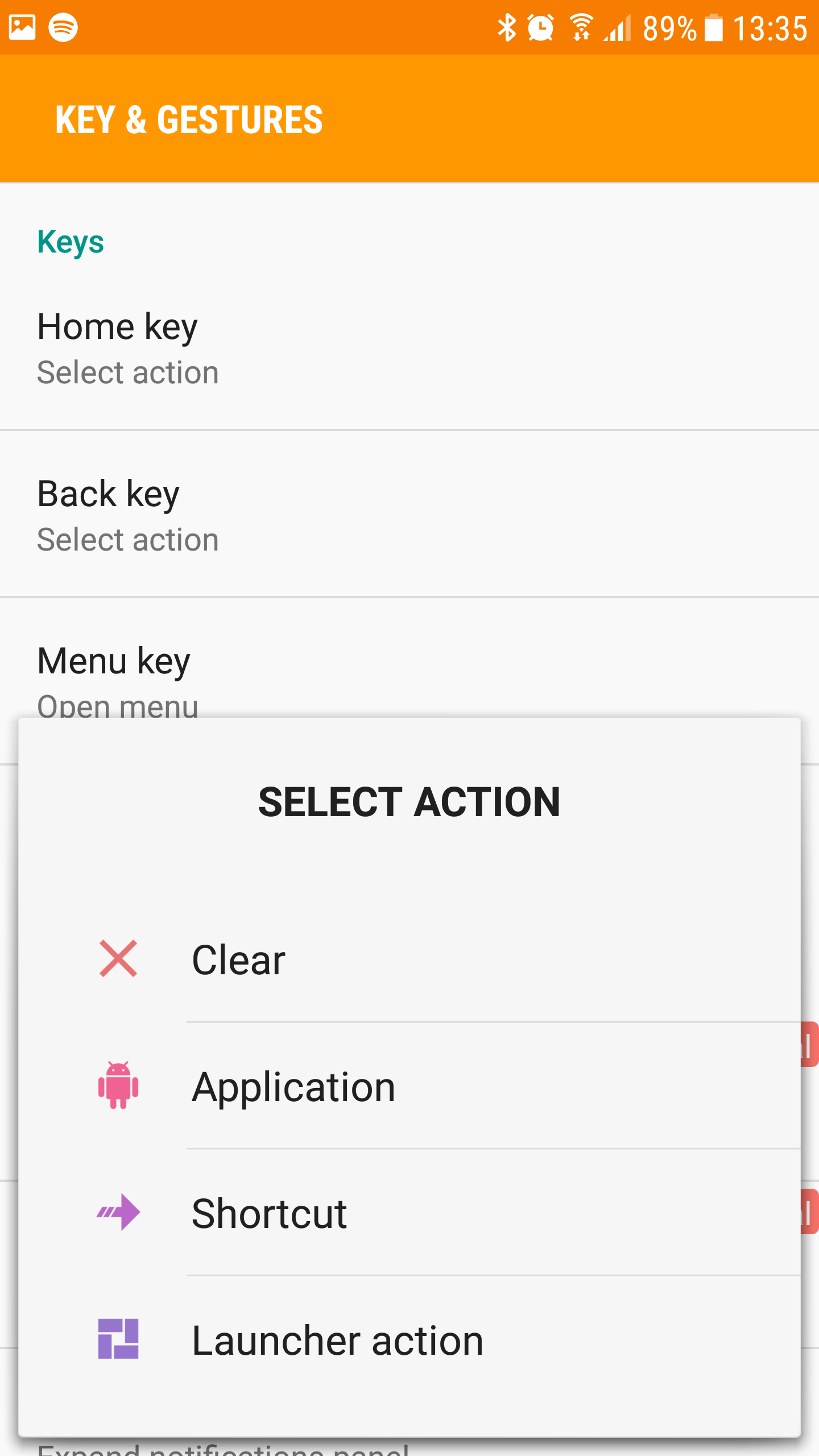
Task: Choose Application as the action
Action: pos(409,1086)
